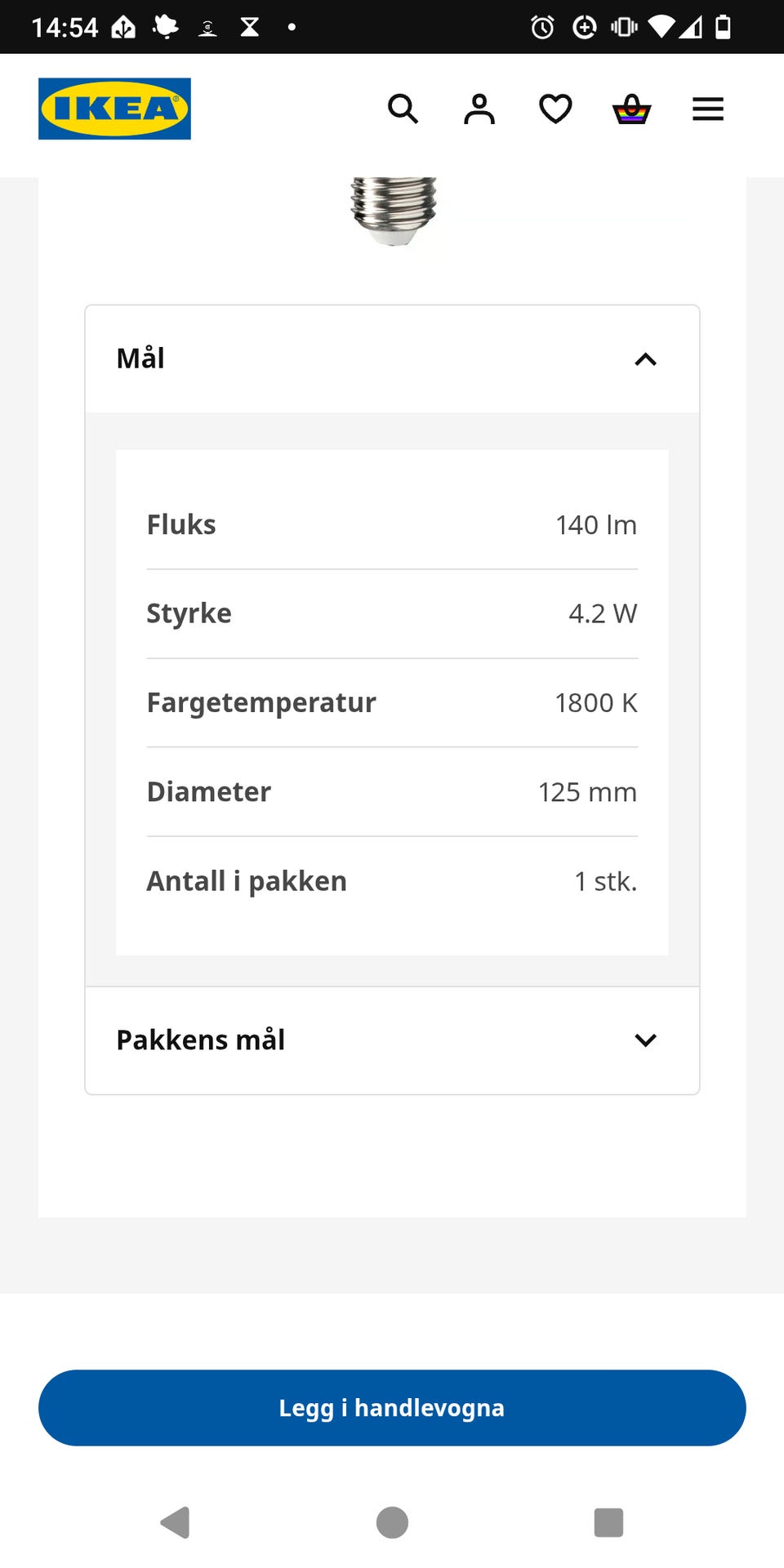Go to IKEA home via logo

tap(114, 109)
